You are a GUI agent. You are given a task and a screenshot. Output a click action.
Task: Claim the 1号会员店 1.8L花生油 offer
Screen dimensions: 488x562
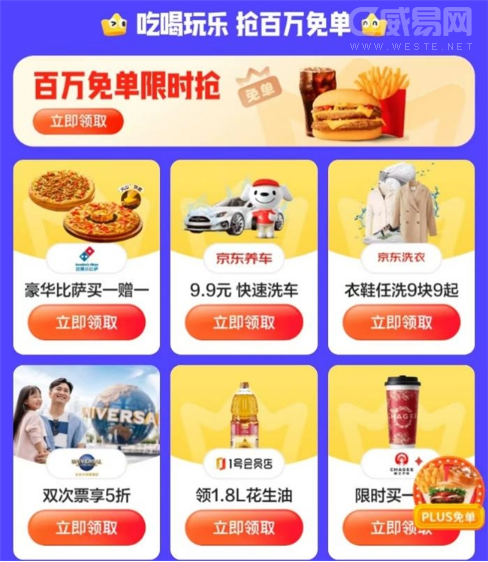coord(244,527)
